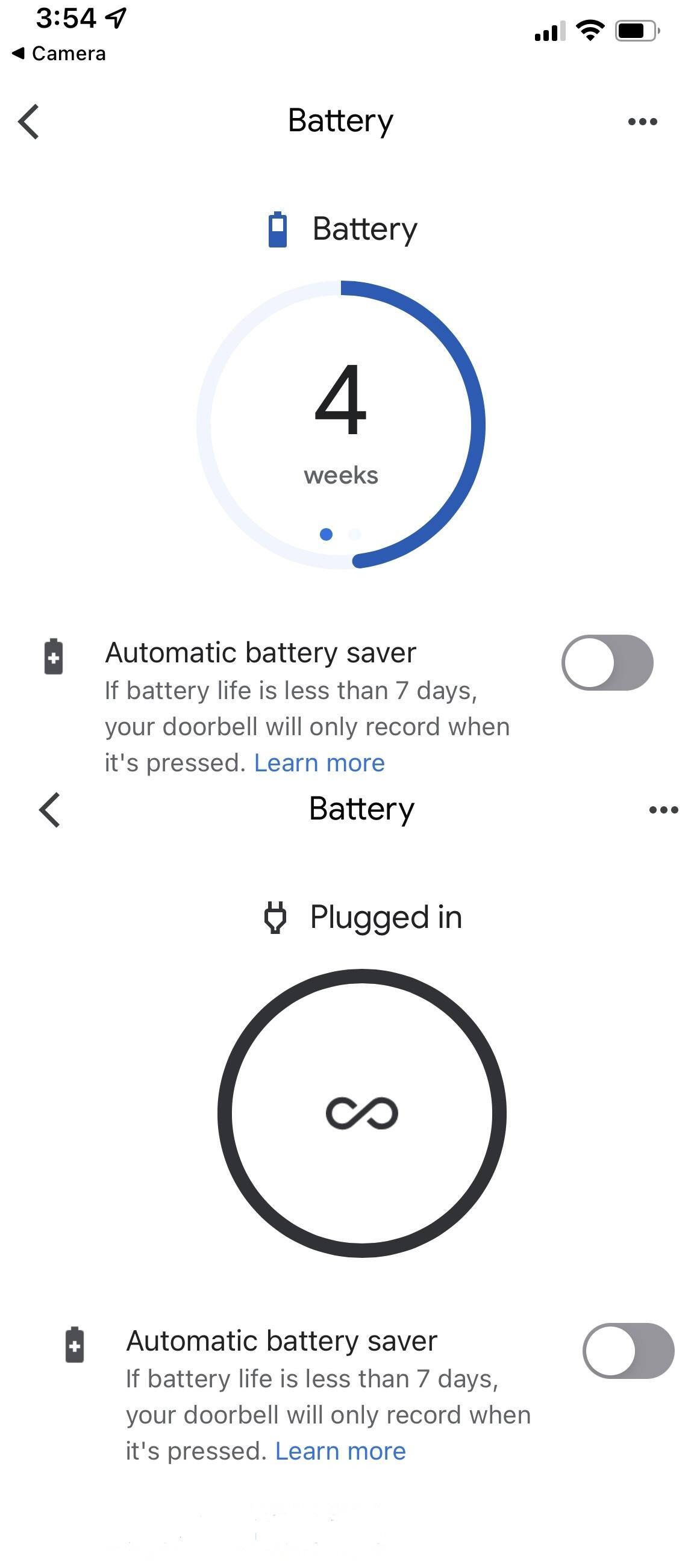The height and width of the screenshot is (1568, 691).
Task: Tap the plug icon next to Plugged in
Action: point(275,918)
